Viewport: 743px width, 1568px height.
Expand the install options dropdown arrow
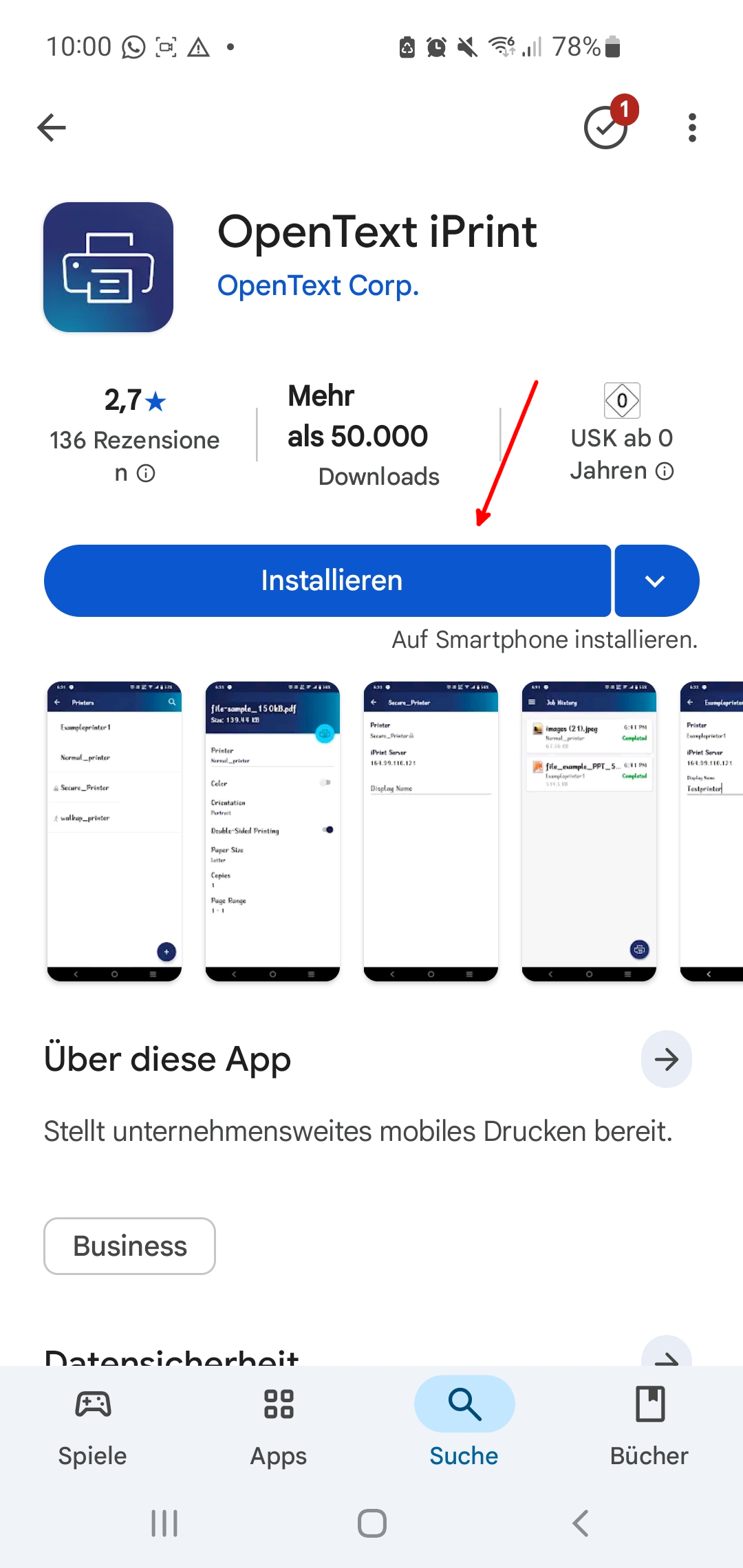tap(656, 581)
